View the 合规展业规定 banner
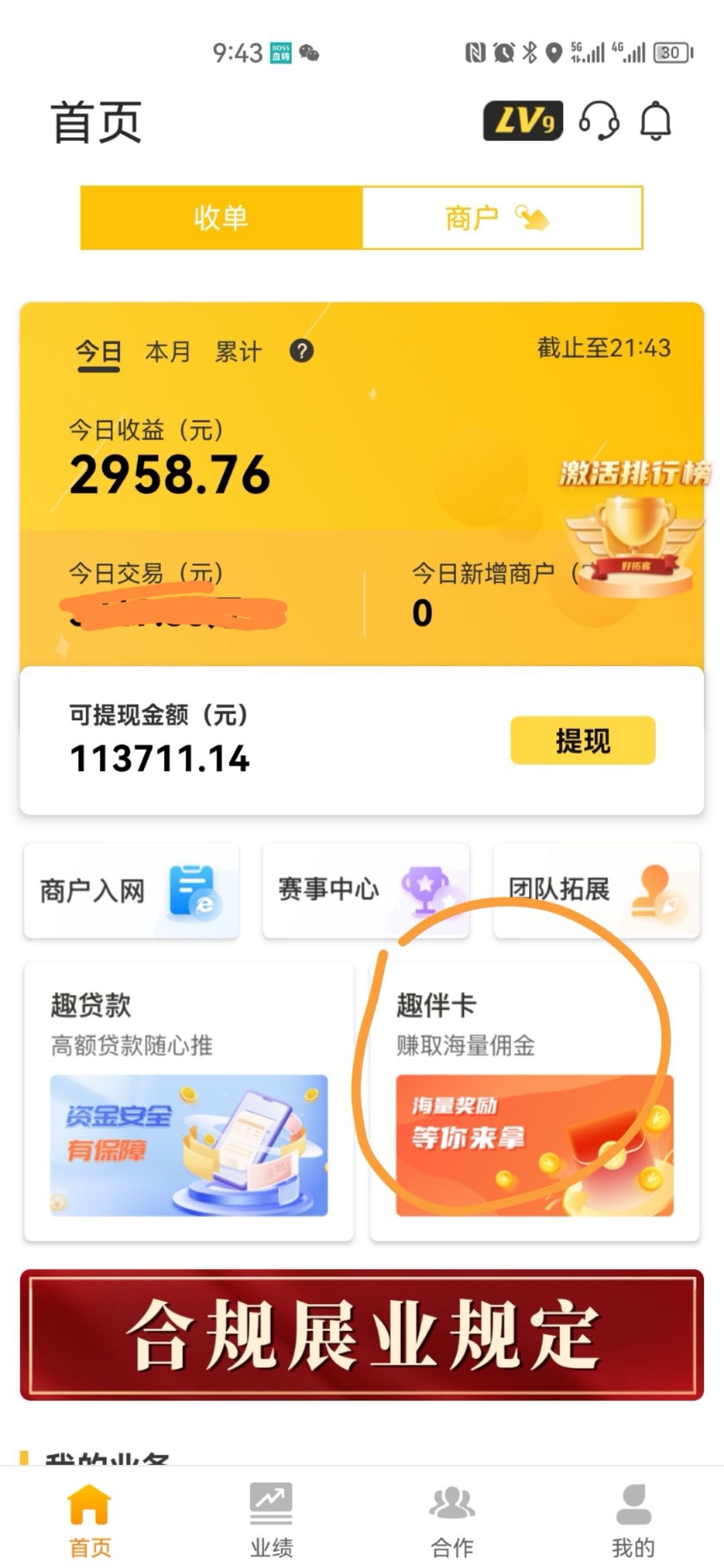This screenshot has width=724, height=1568. pyautogui.click(x=362, y=1335)
